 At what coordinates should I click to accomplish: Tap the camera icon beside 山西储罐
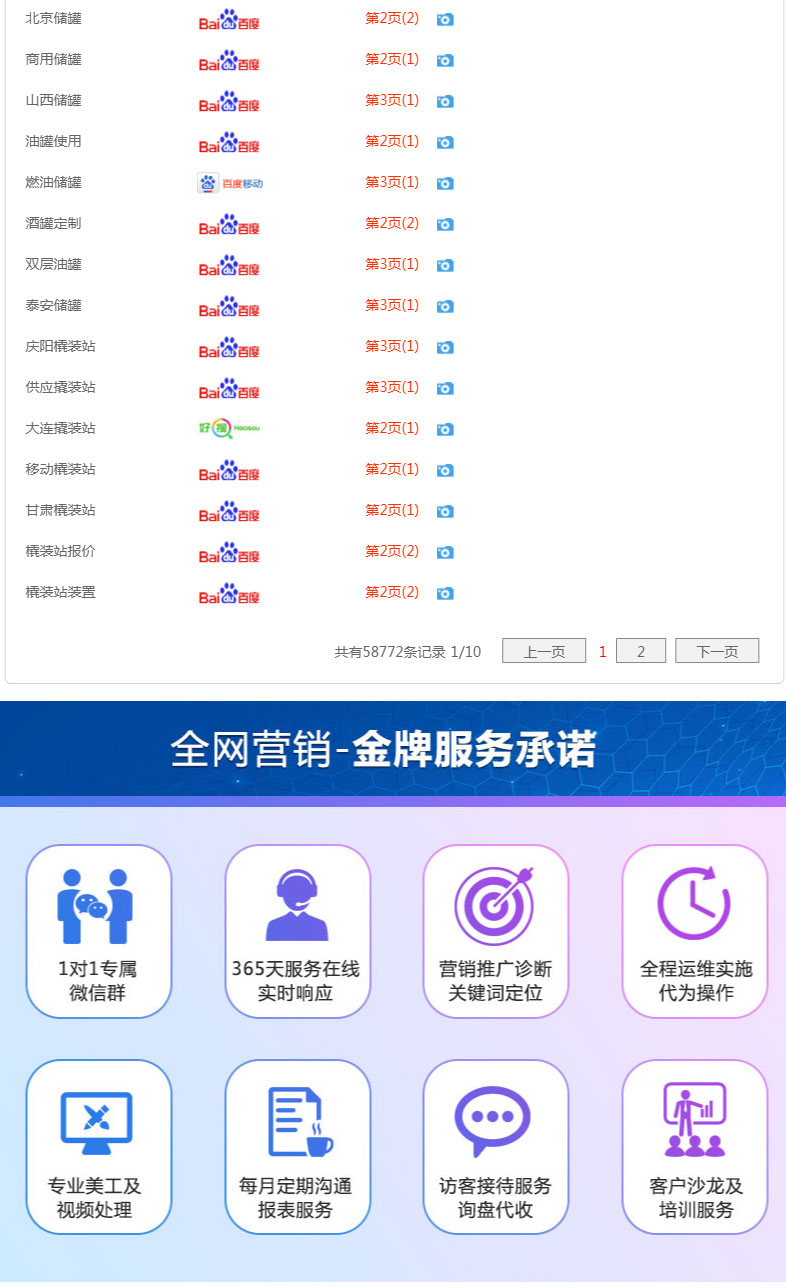click(x=445, y=101)
